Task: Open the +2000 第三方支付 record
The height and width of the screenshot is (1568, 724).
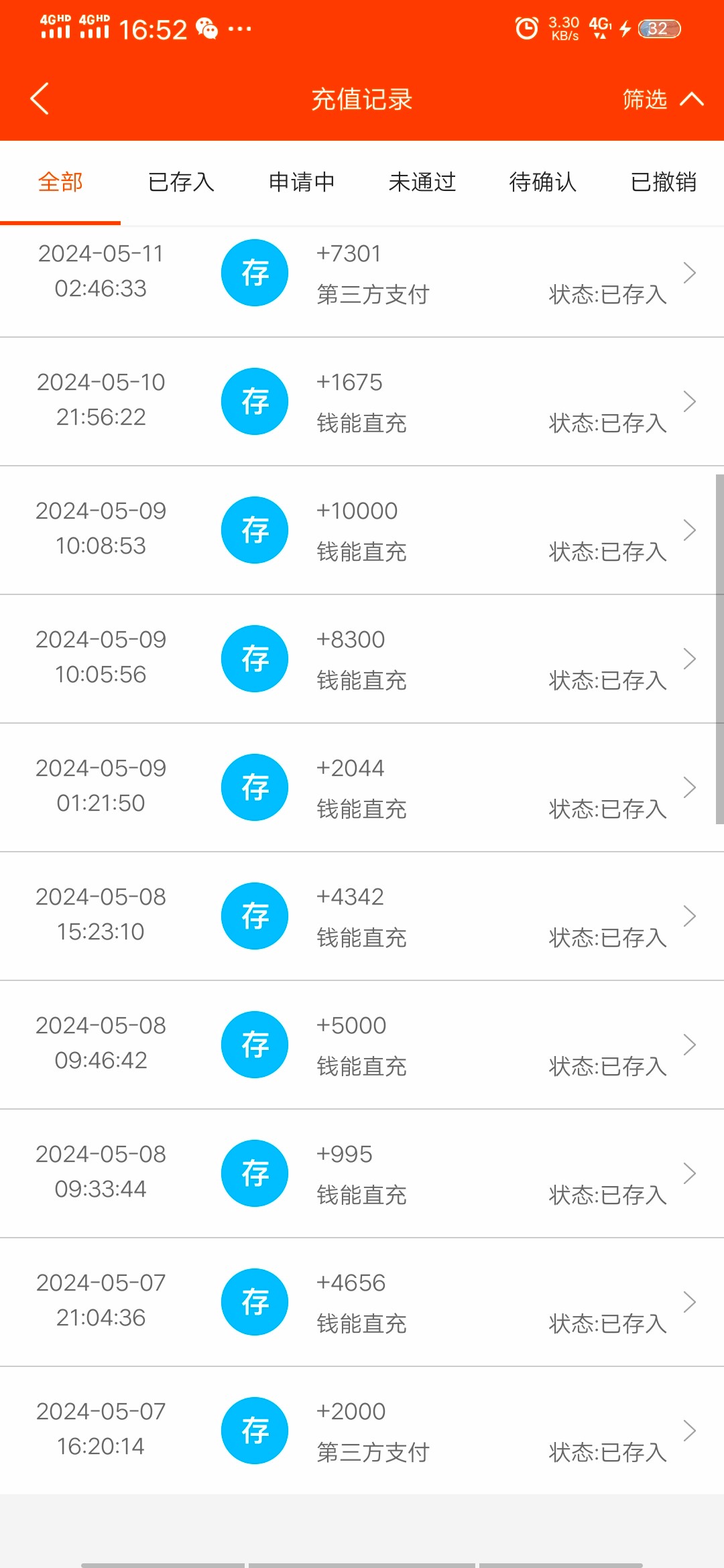Action: click(362, 1431)
